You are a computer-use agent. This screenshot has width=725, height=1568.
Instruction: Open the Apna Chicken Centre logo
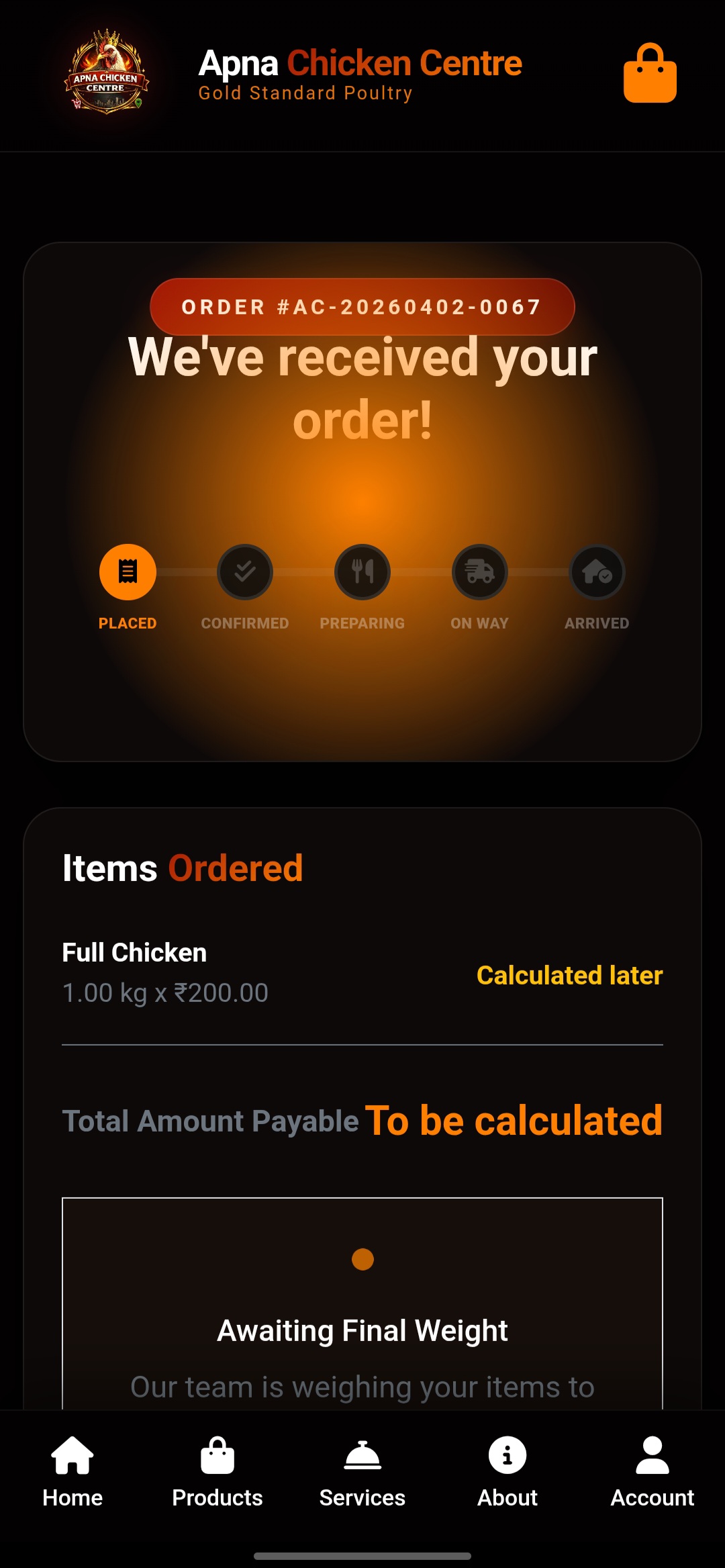tap(106, 72)
